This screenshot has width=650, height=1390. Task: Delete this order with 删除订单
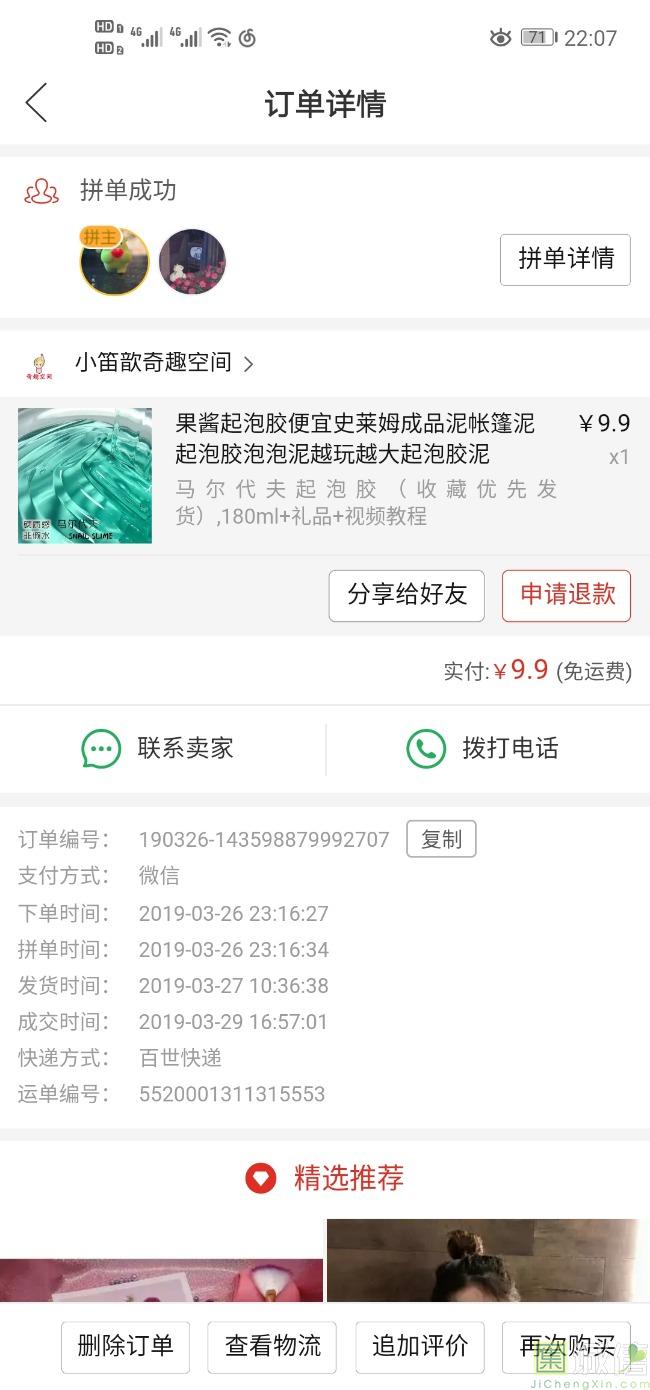tap(125, 1346)
